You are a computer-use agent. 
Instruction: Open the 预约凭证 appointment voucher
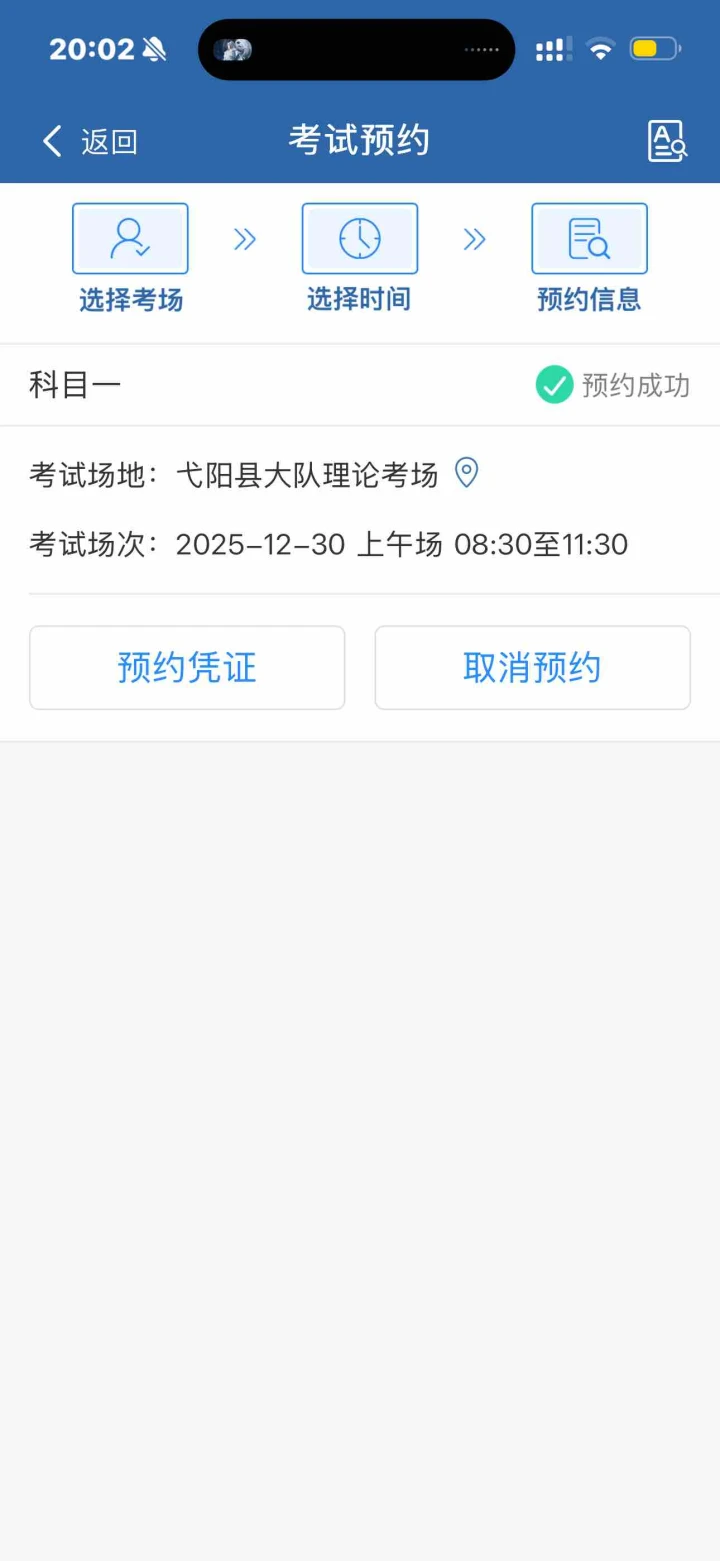coord(187,668)
